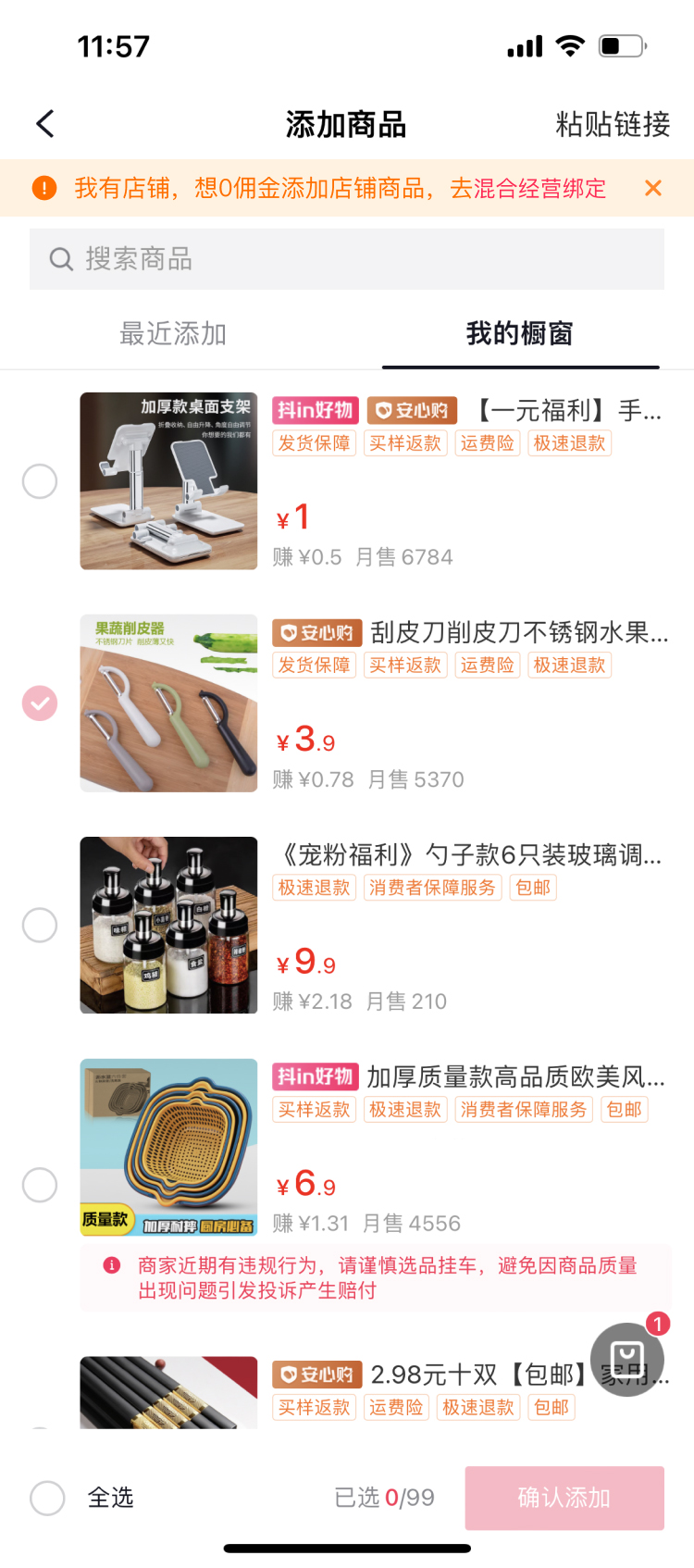The width and height of the screenshot is (694, 1568).
Task: Select the drain basket product circle
Action: pyautogui.click(x=39, y=1185)
